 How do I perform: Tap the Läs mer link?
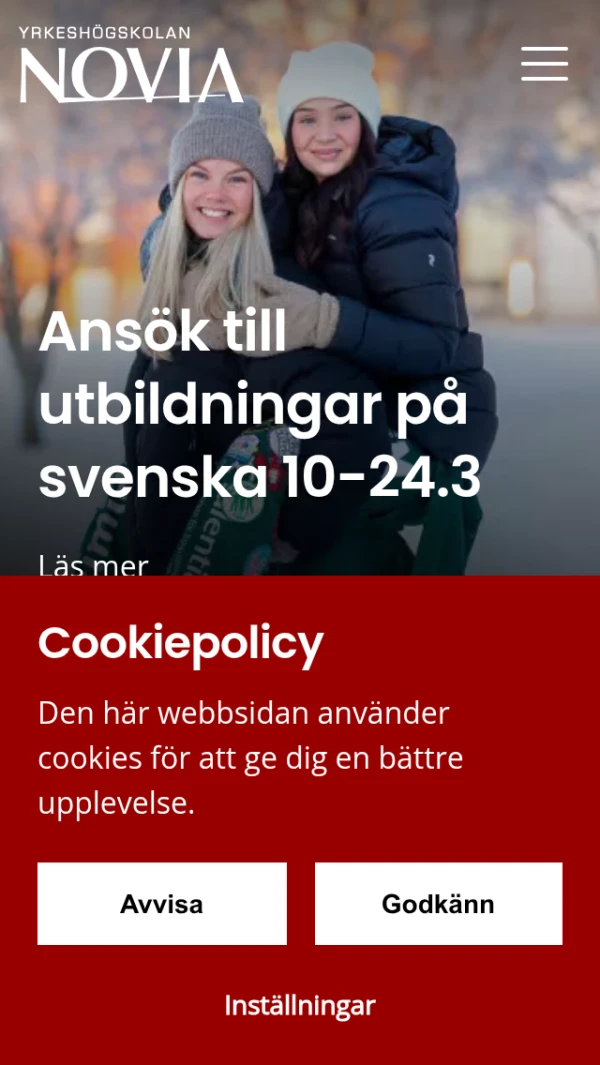pos(93,564)
